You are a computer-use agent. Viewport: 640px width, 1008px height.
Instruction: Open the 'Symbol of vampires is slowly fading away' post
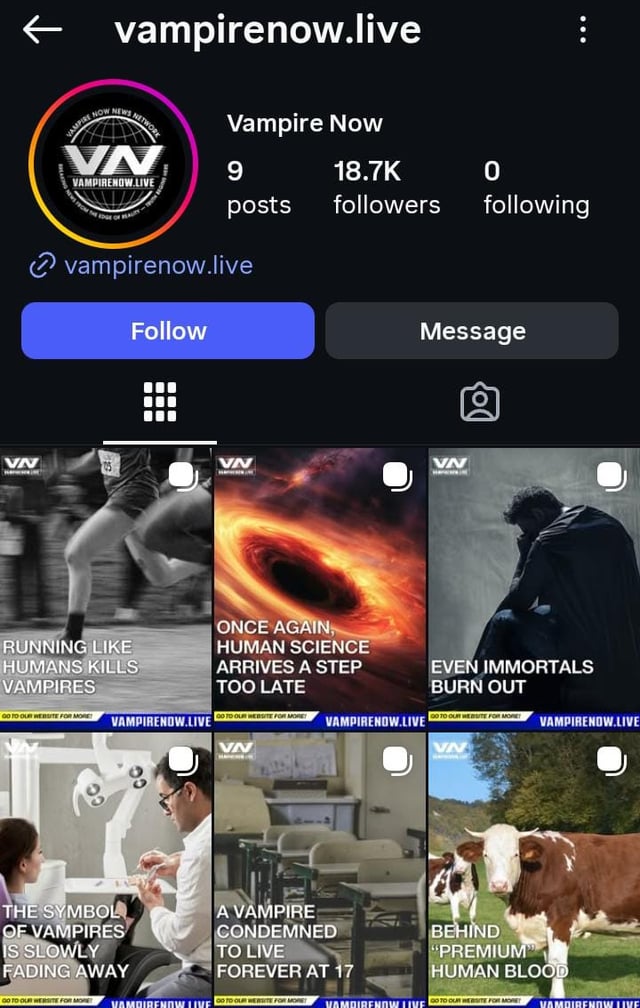(106, 870)
